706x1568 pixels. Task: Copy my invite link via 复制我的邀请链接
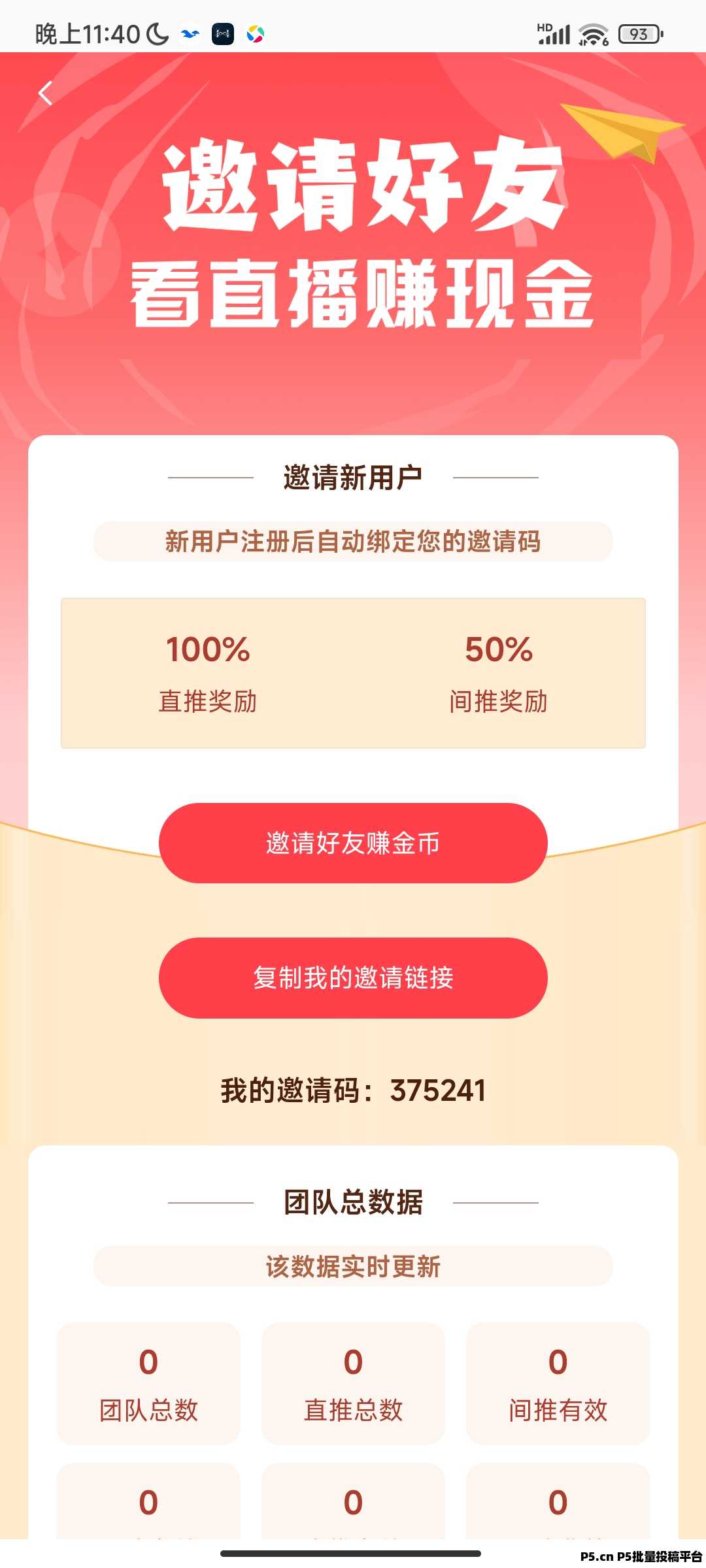(x=353, y=977)
